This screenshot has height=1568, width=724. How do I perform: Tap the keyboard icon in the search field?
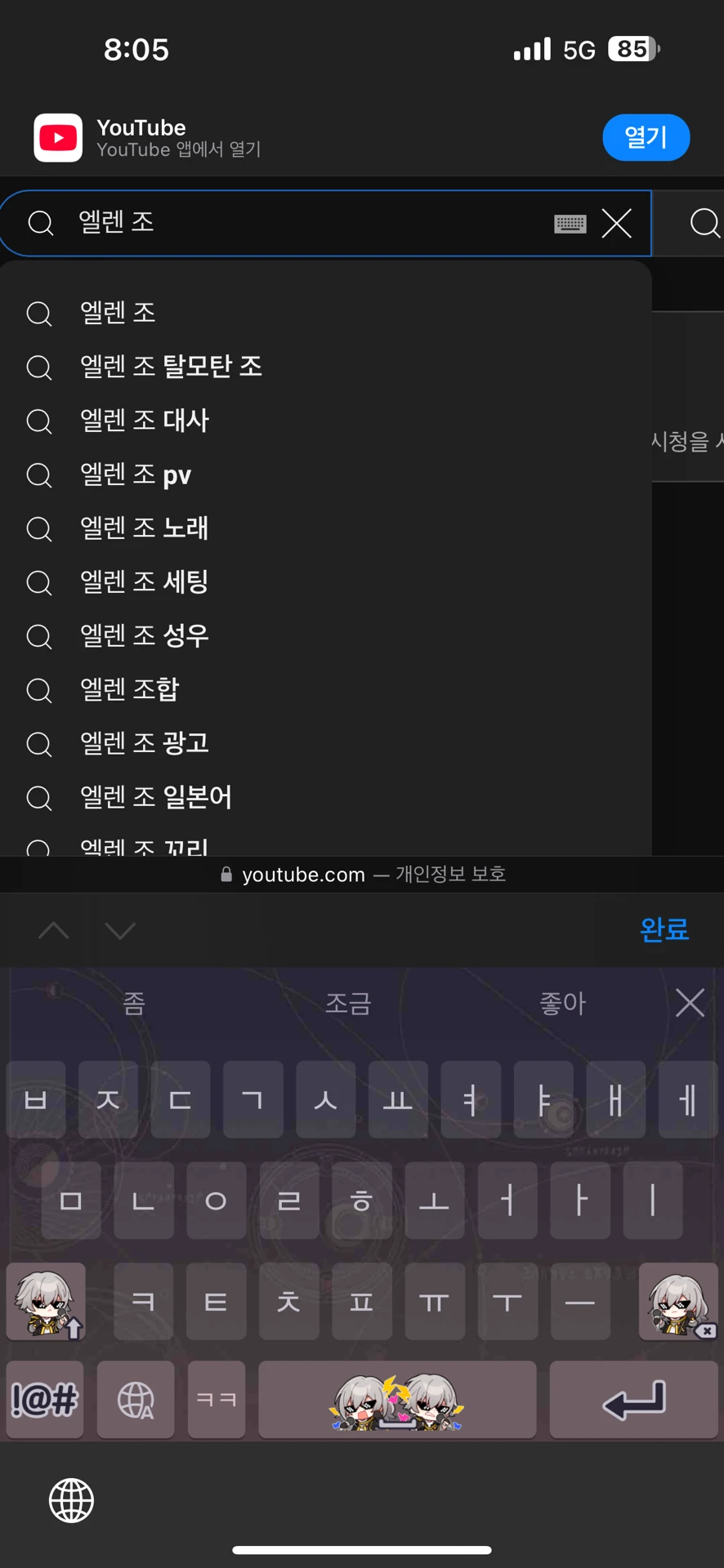click(570, 223)
